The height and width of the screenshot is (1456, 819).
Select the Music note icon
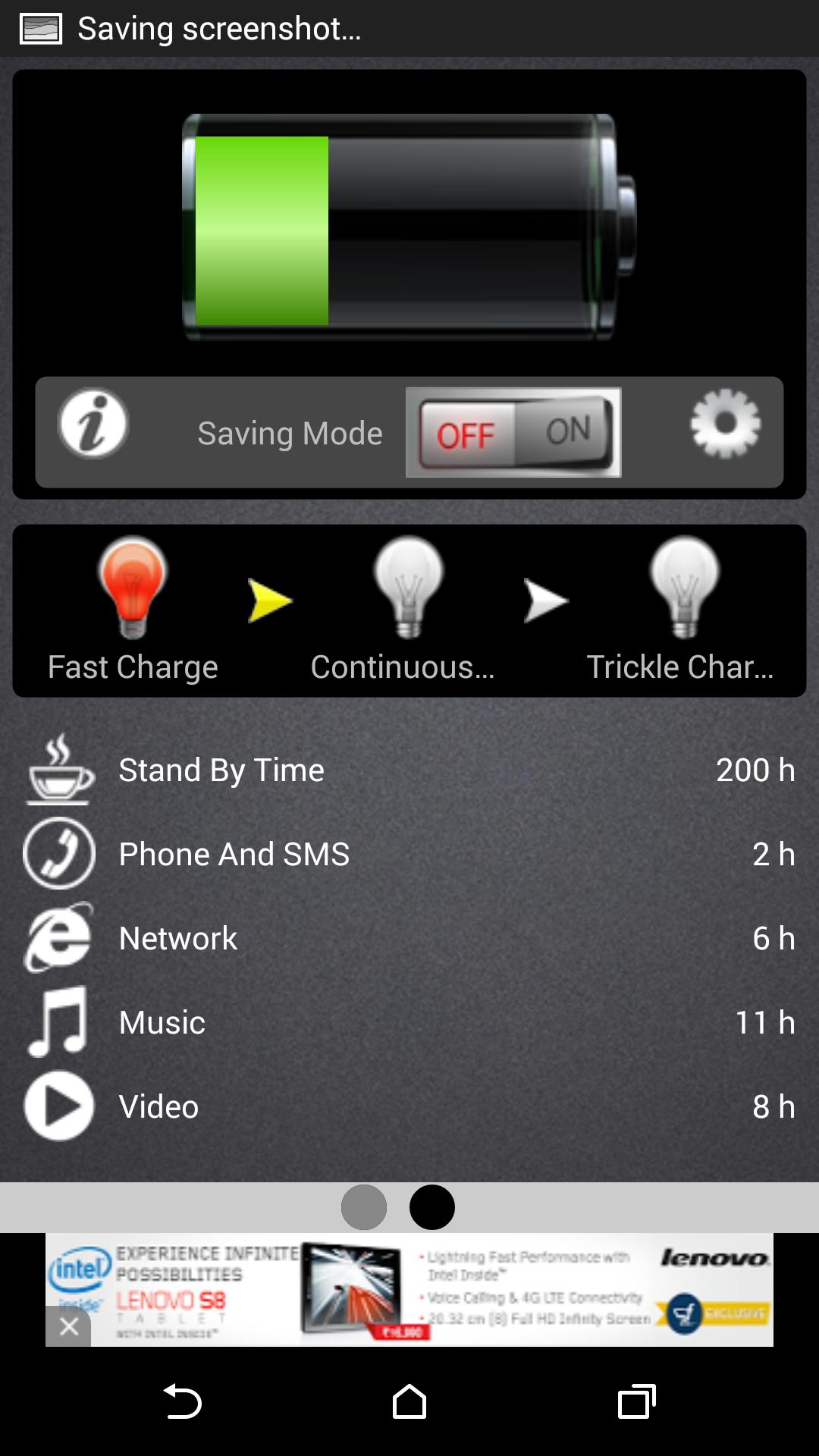59,1022
